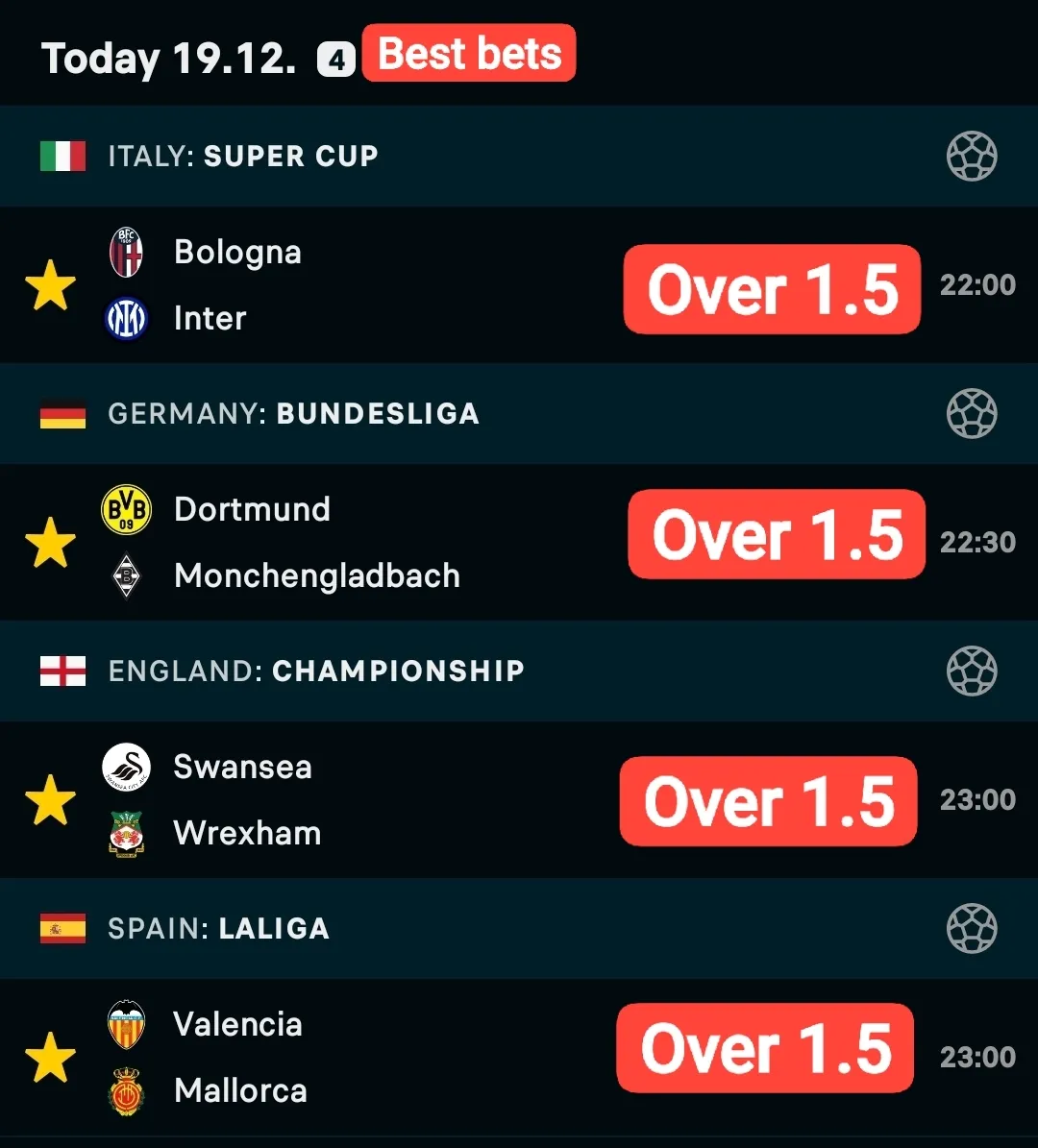Open the Germany Bundesliga league

tap(293, 414)
